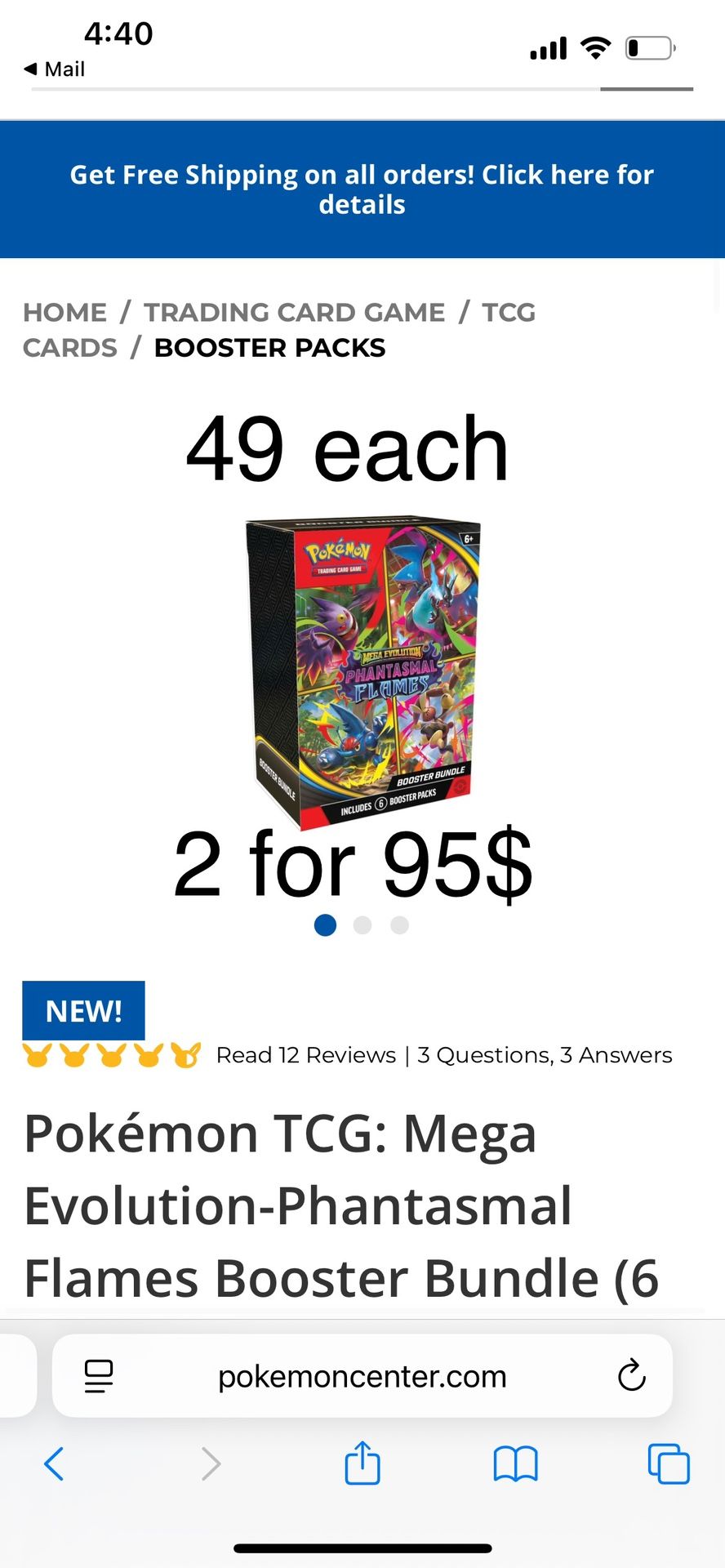Open the tab overview
The height and width of the screenshot is (1568, 725).
(x=668, y=1464)
